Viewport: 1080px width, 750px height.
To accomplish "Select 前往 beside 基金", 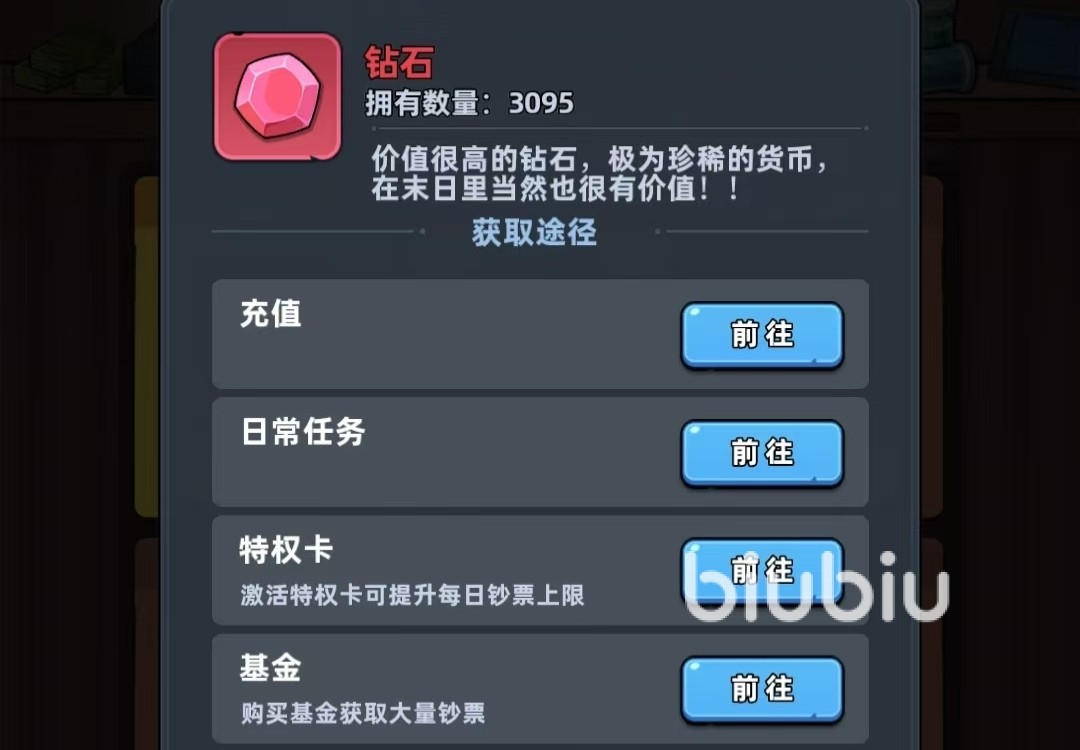I will pyautogui.click(x=762, y=689).
